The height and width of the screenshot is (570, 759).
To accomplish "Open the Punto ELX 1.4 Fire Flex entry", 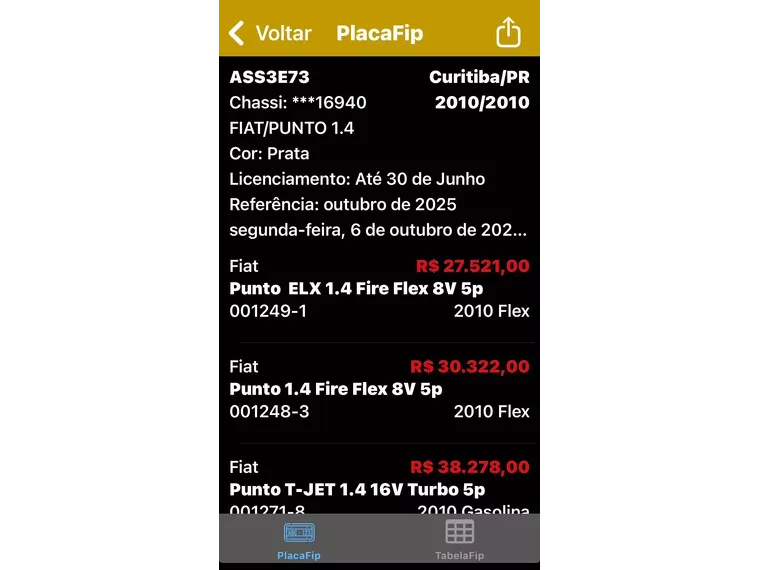I will (x=379, y=289).
